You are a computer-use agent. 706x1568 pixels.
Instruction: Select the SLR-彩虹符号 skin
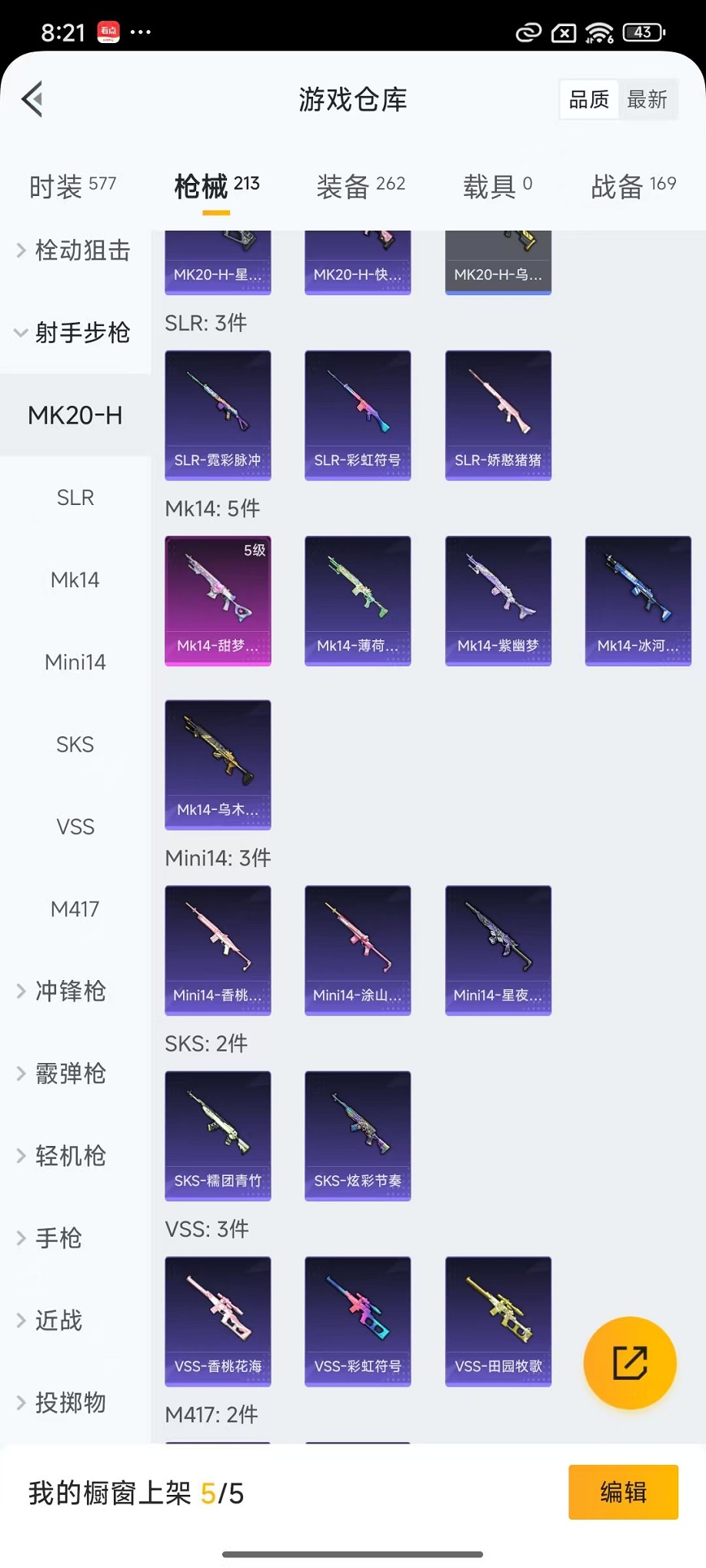click(357, 415)
